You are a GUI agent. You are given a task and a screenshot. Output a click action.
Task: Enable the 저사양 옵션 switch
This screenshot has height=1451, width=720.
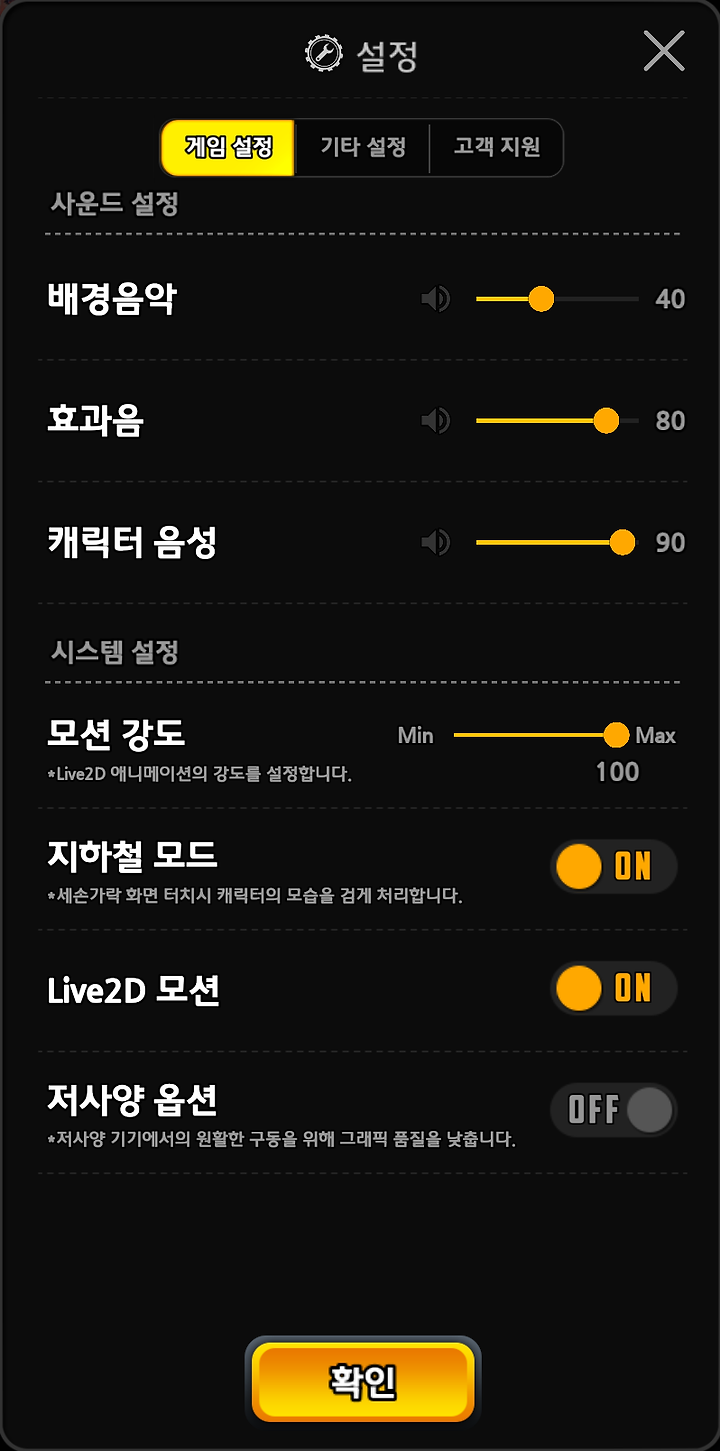(614, 1110)
